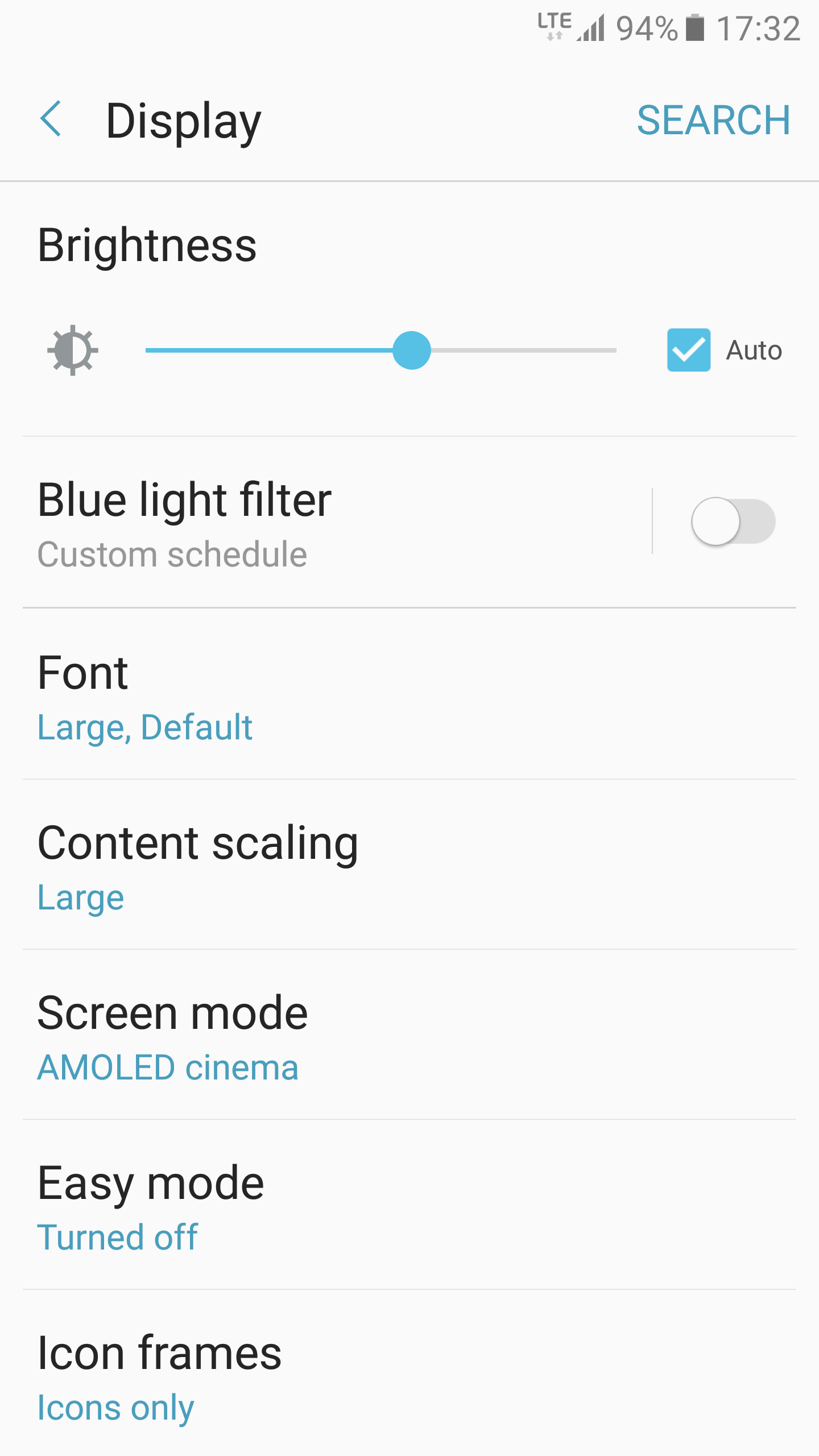Uncheck the Auto brightness checkbox
819x1456 pixels.
coord(688,350)
